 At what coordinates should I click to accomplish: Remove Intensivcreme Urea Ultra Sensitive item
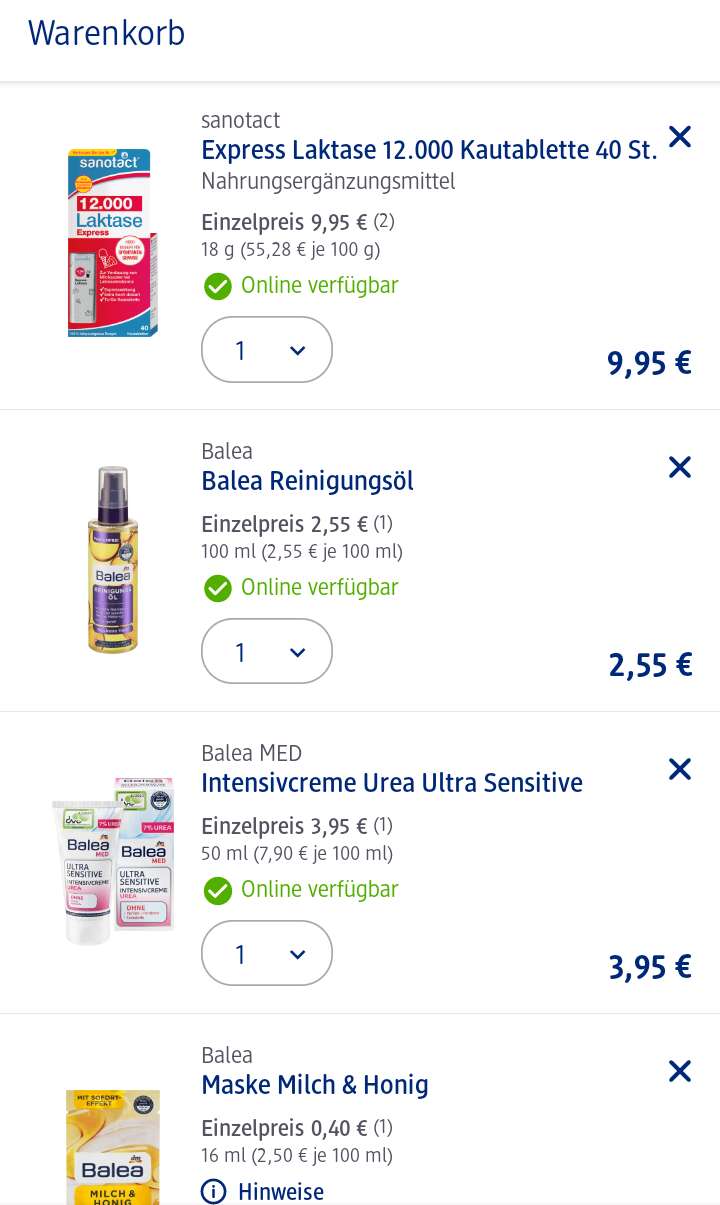pos(680,769)
